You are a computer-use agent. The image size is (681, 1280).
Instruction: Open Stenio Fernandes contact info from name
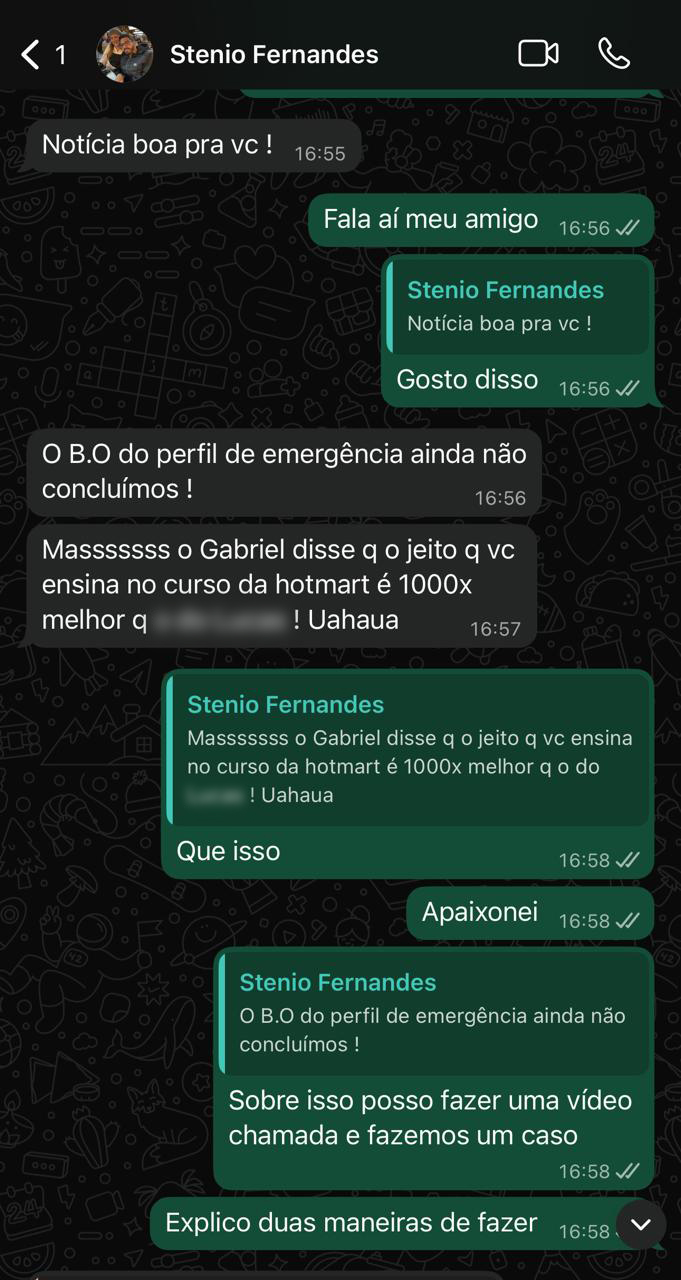(x=274, y=54)
